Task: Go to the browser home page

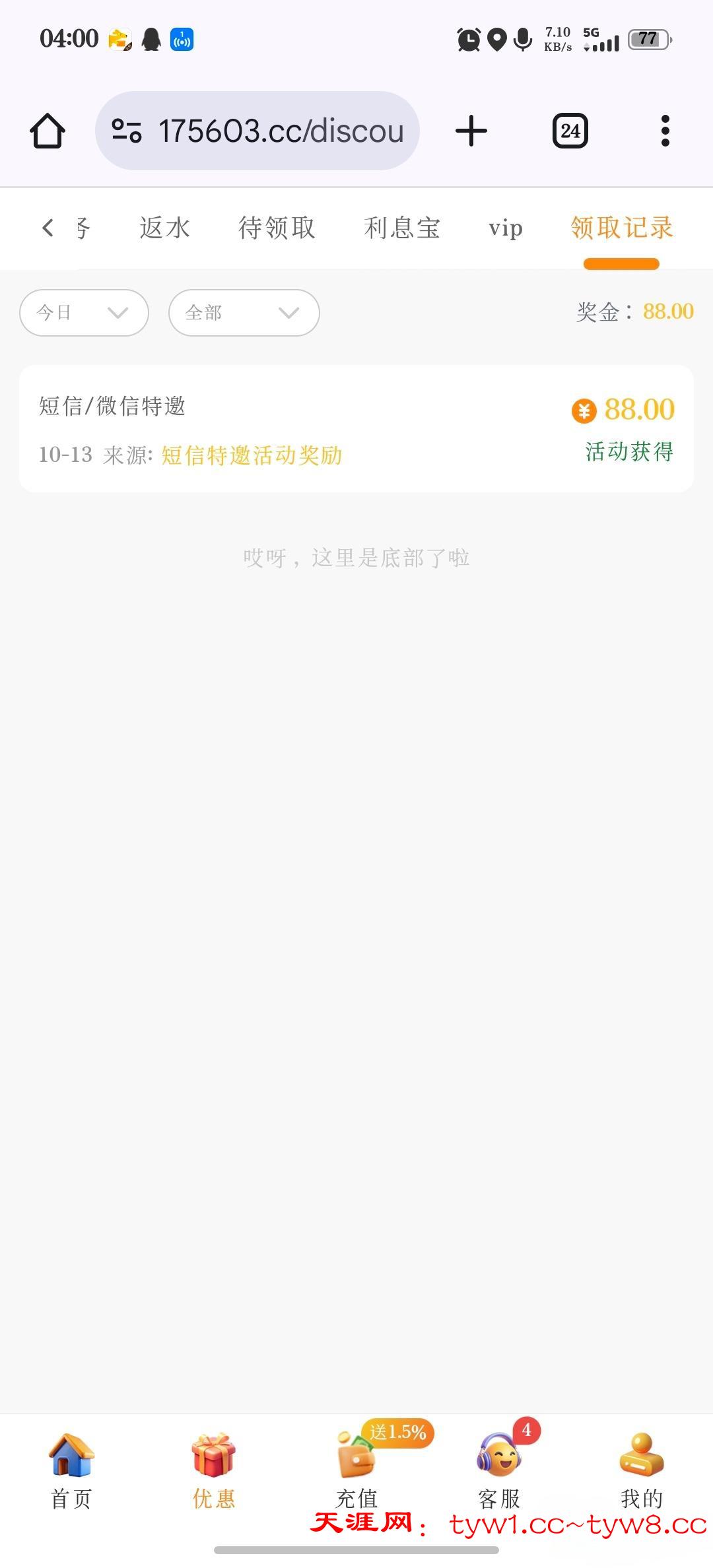Action: point(48,131)
